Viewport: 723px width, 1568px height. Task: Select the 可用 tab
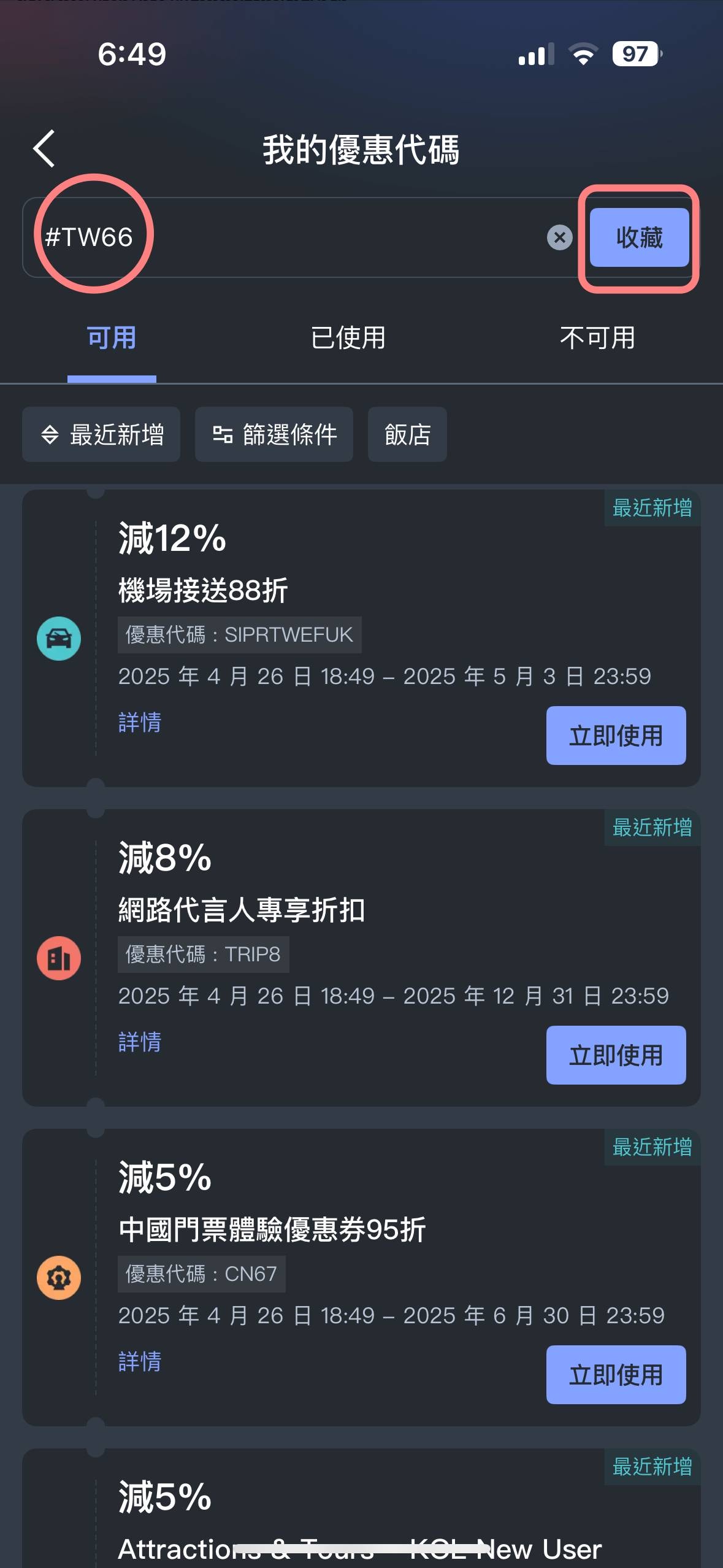tap(111, 337)
